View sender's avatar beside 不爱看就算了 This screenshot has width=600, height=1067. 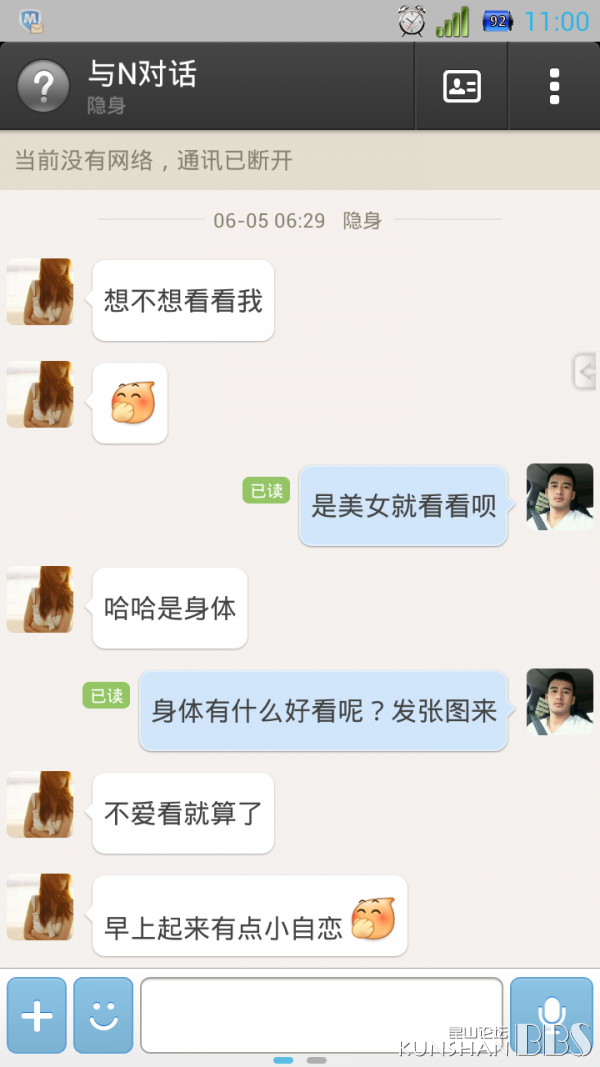coord(40,805)
